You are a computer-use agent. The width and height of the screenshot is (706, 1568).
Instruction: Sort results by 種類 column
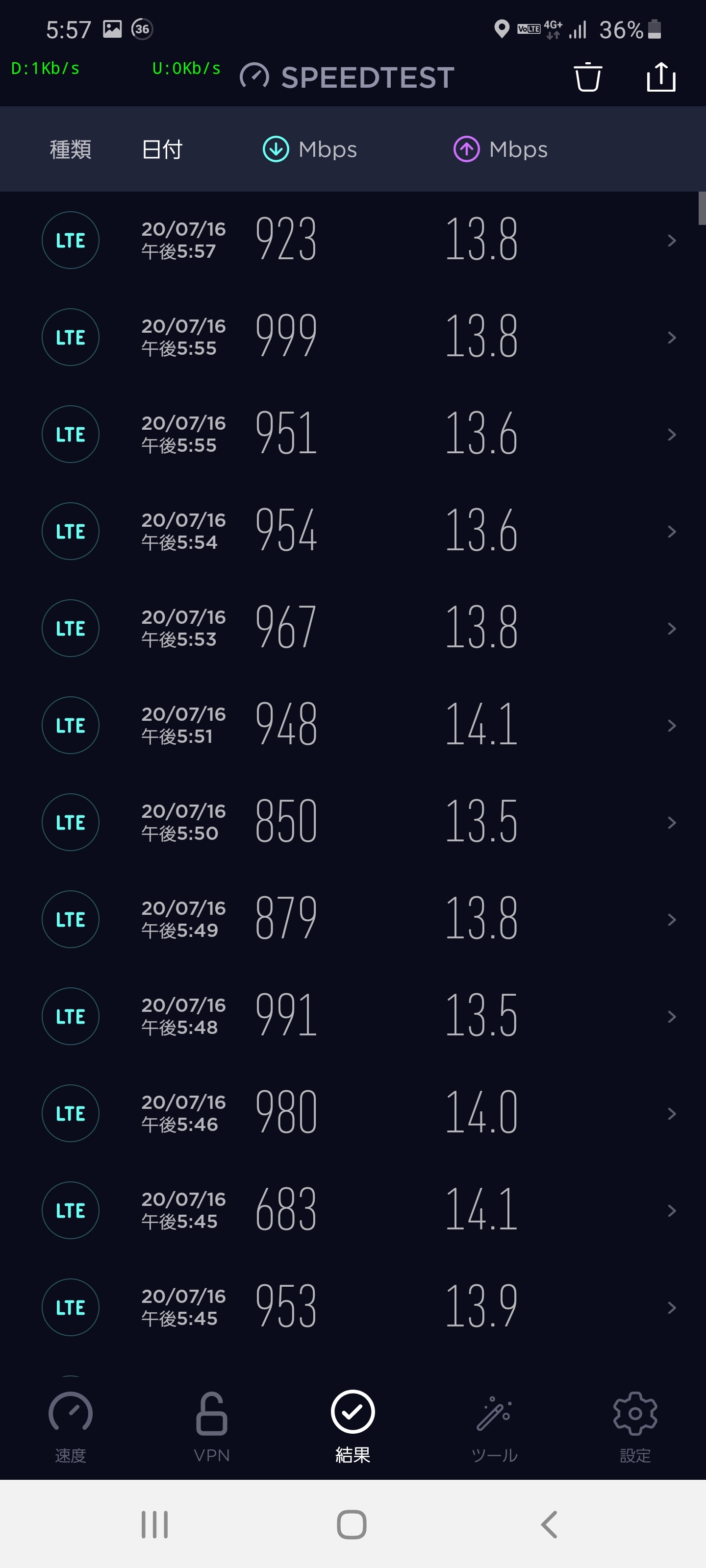pos(71,149)
